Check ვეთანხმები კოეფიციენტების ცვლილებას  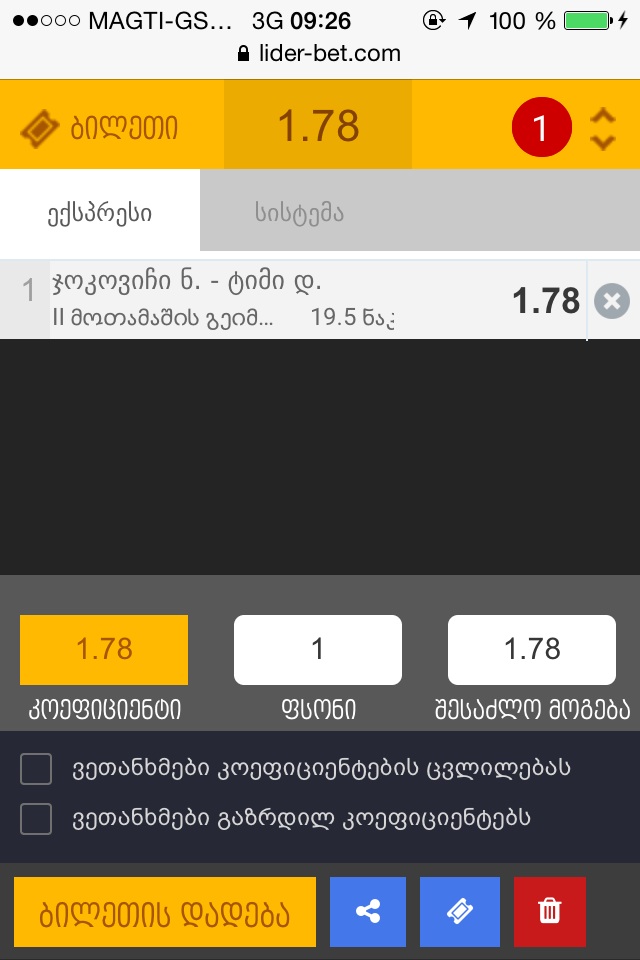point(37,769)
